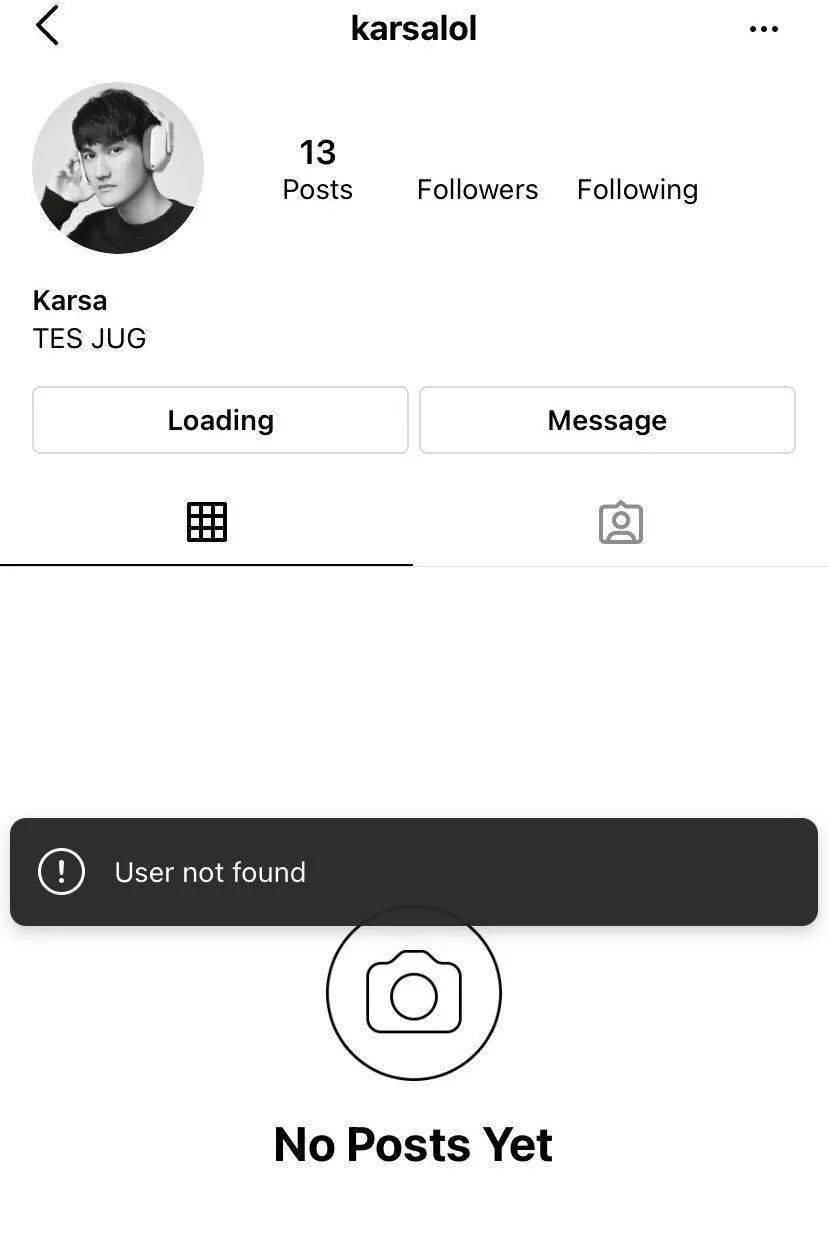828x1240 pixels.
Task: Open Karsa's profile picture
Action: pos(118,168)
